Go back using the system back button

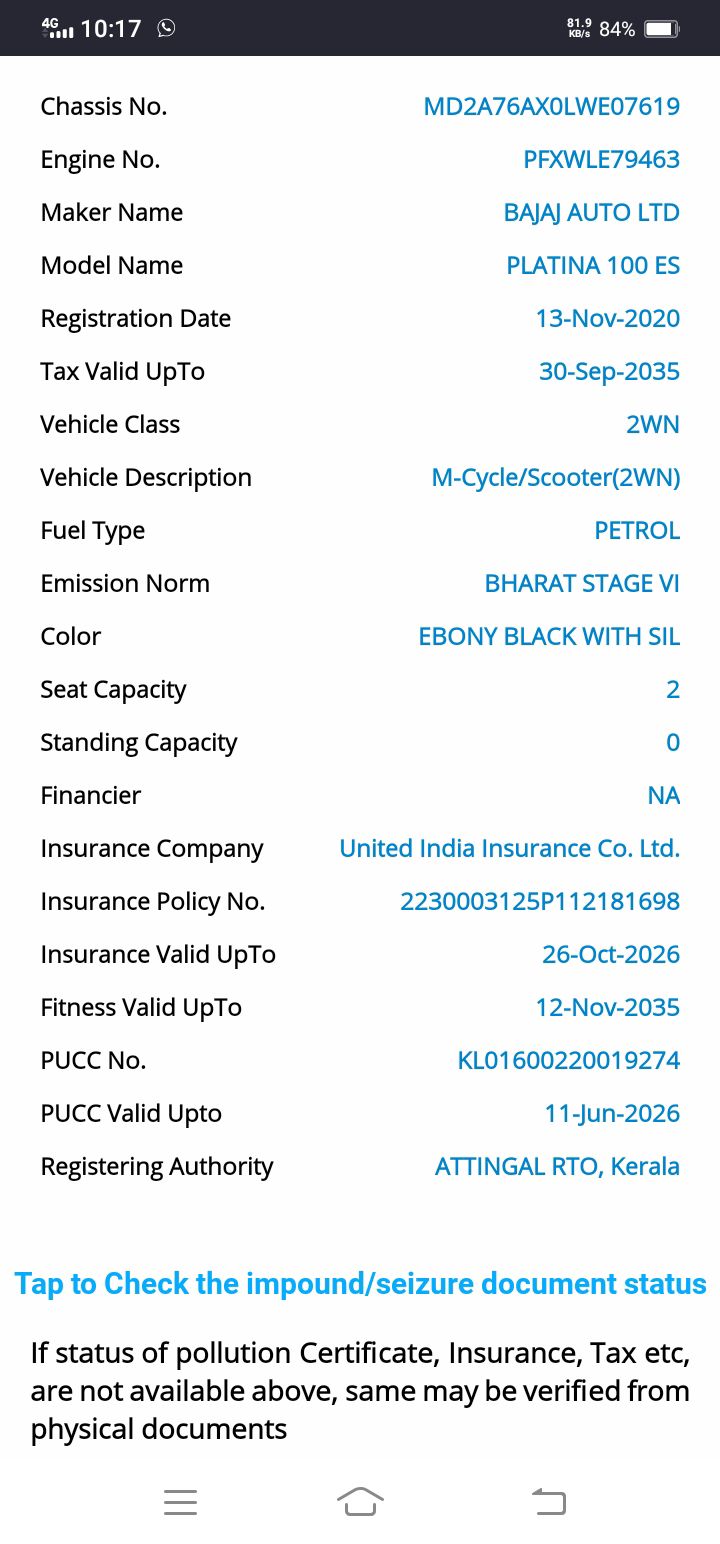[x=548, y=1501]
